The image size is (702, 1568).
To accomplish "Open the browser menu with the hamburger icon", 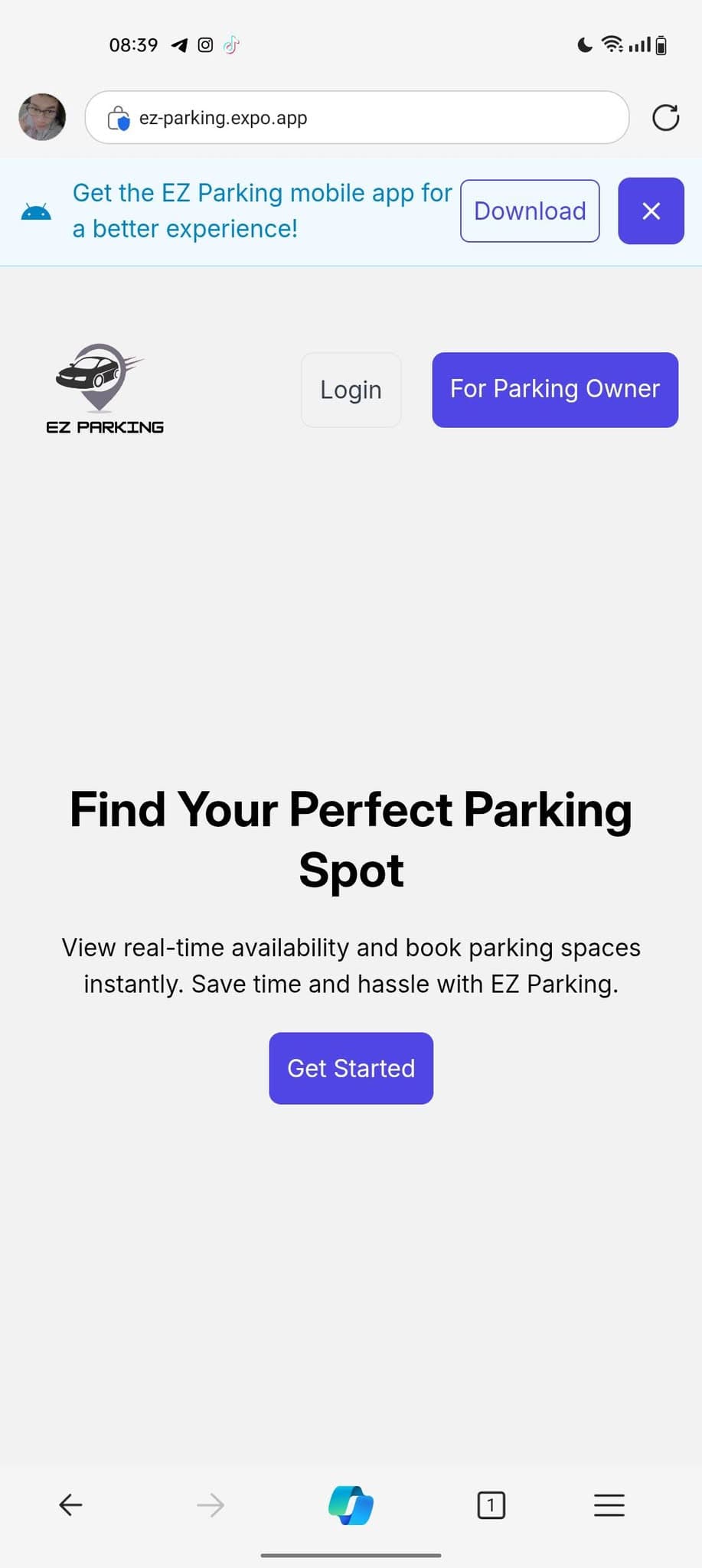I will (x=609, y=1504).
